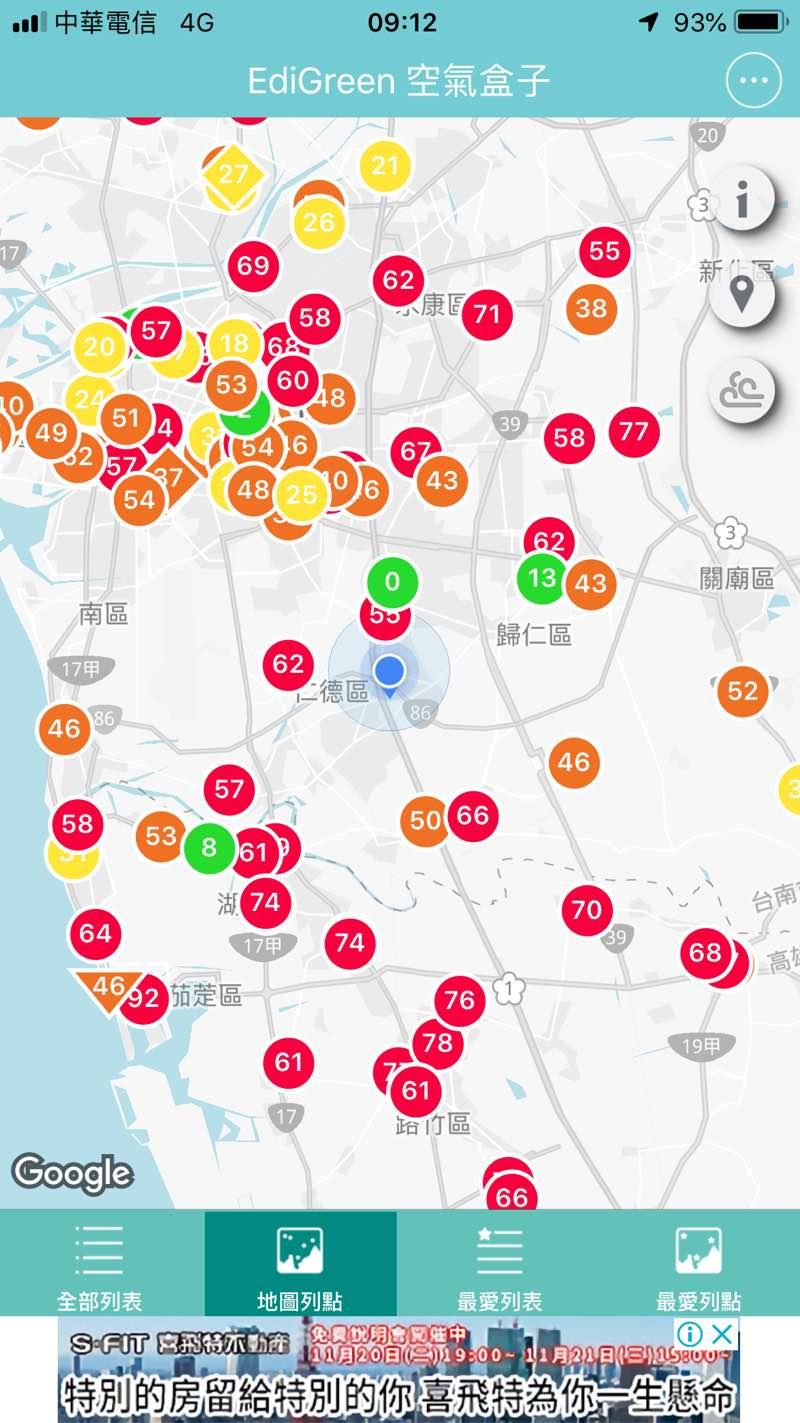The height and width of the screenshot is (1423, 800).
Task: Select the yellow marker showing 21
Action: 385,166
